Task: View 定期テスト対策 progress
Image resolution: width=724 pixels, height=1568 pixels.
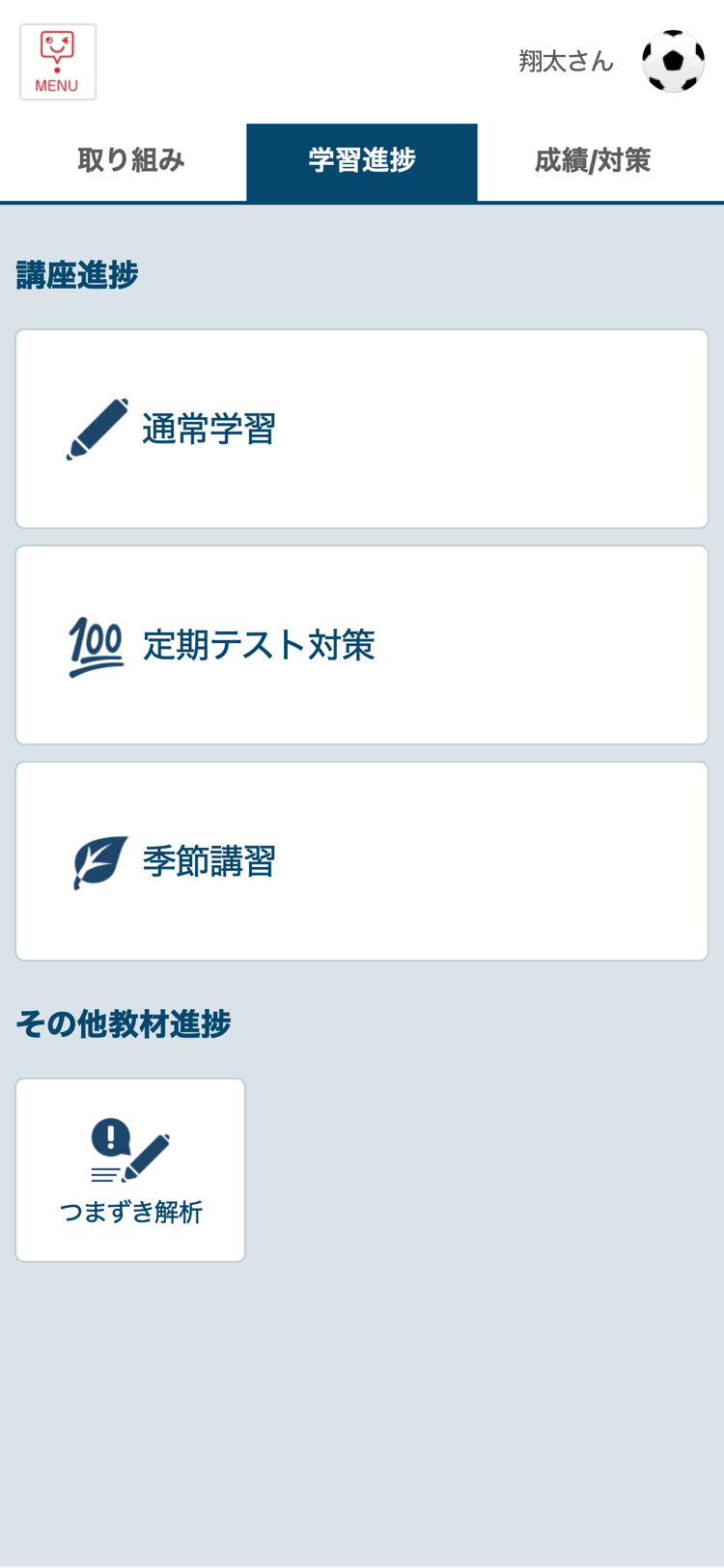Action: (362, 645)
